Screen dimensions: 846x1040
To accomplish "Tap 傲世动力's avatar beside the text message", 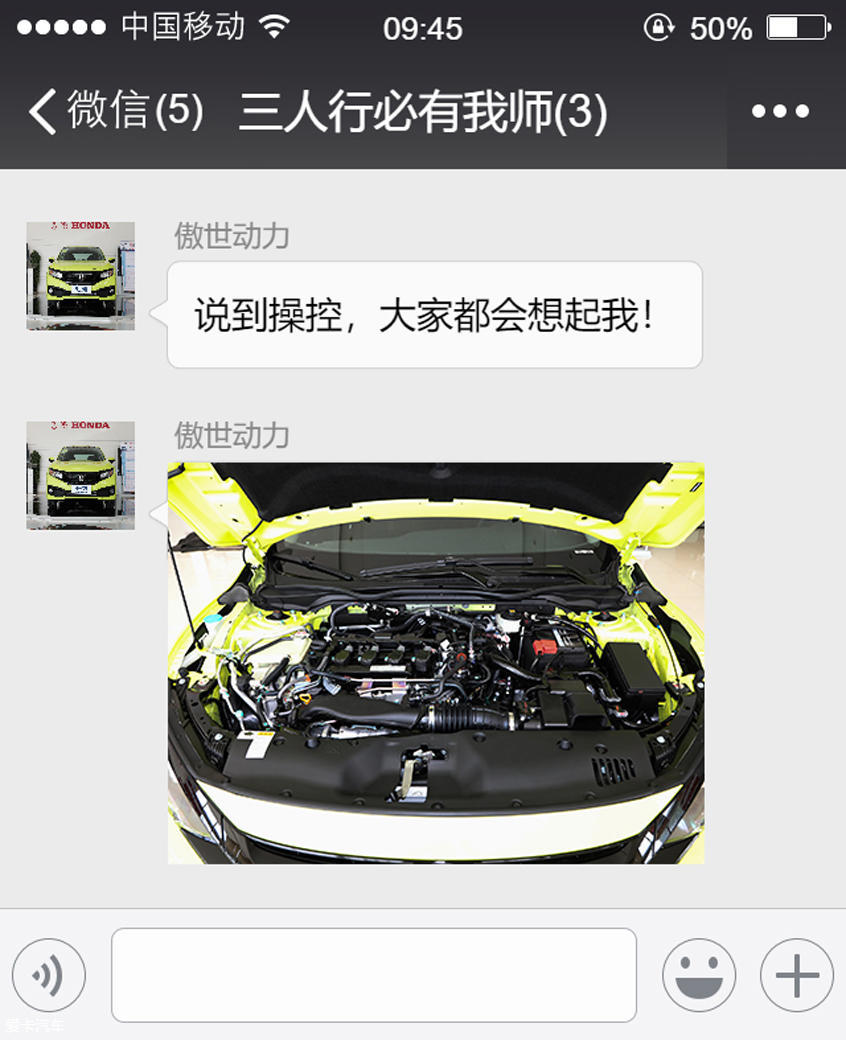I will (80, 276).
